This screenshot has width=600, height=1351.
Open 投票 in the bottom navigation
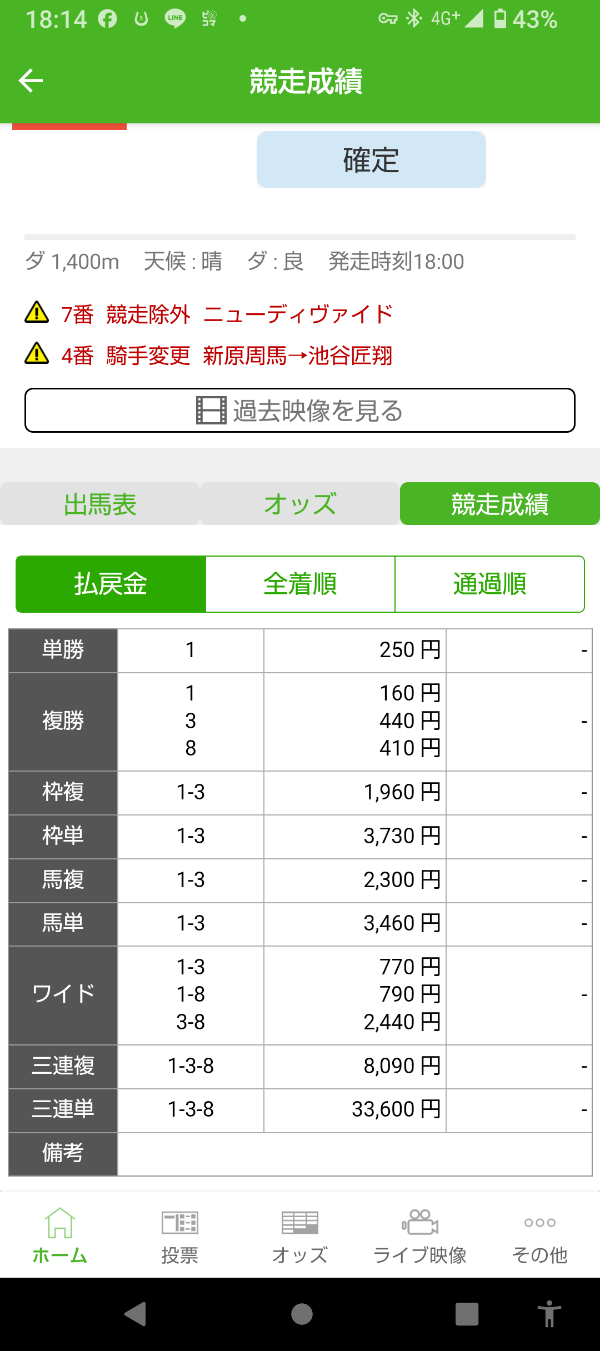(180, 1236)
